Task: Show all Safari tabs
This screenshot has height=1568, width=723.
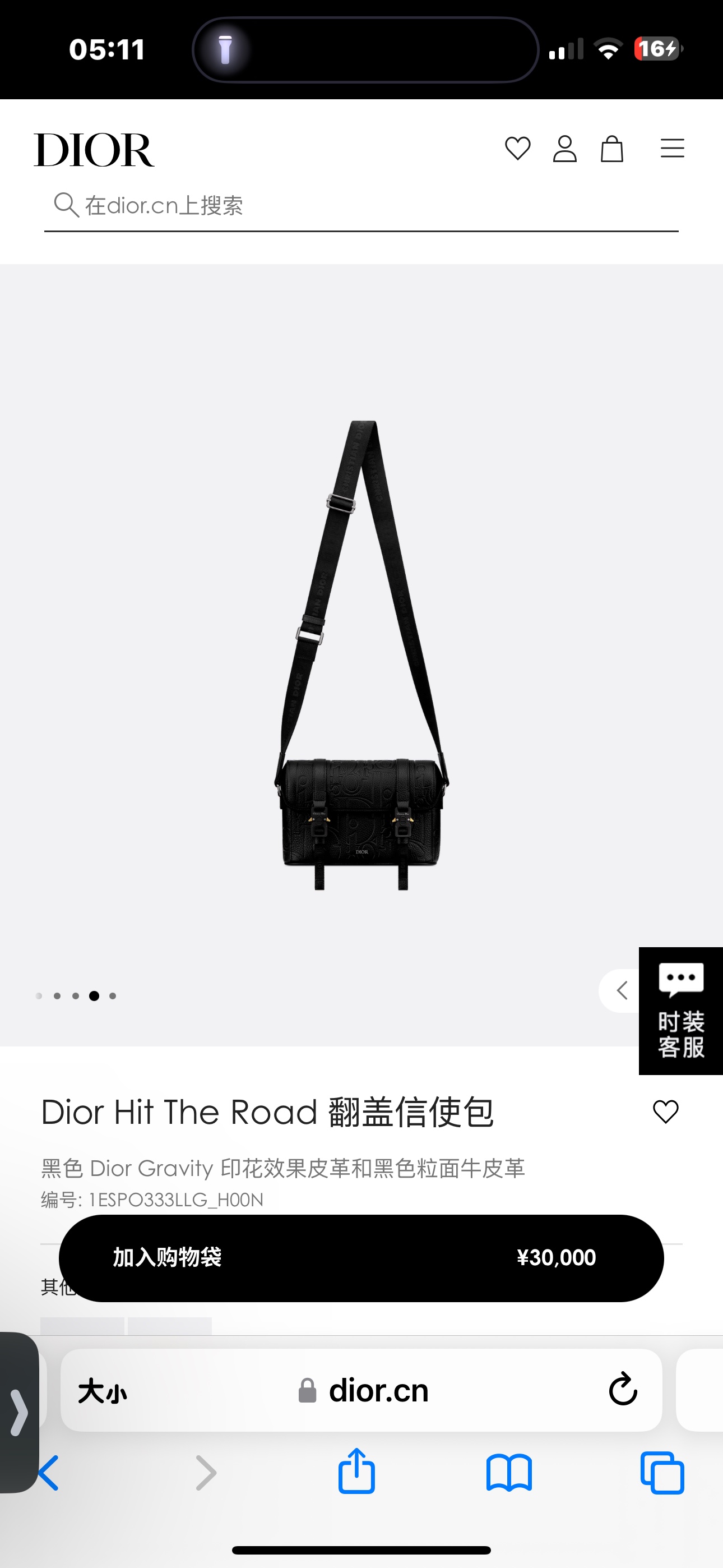Action: (662, 1473)
